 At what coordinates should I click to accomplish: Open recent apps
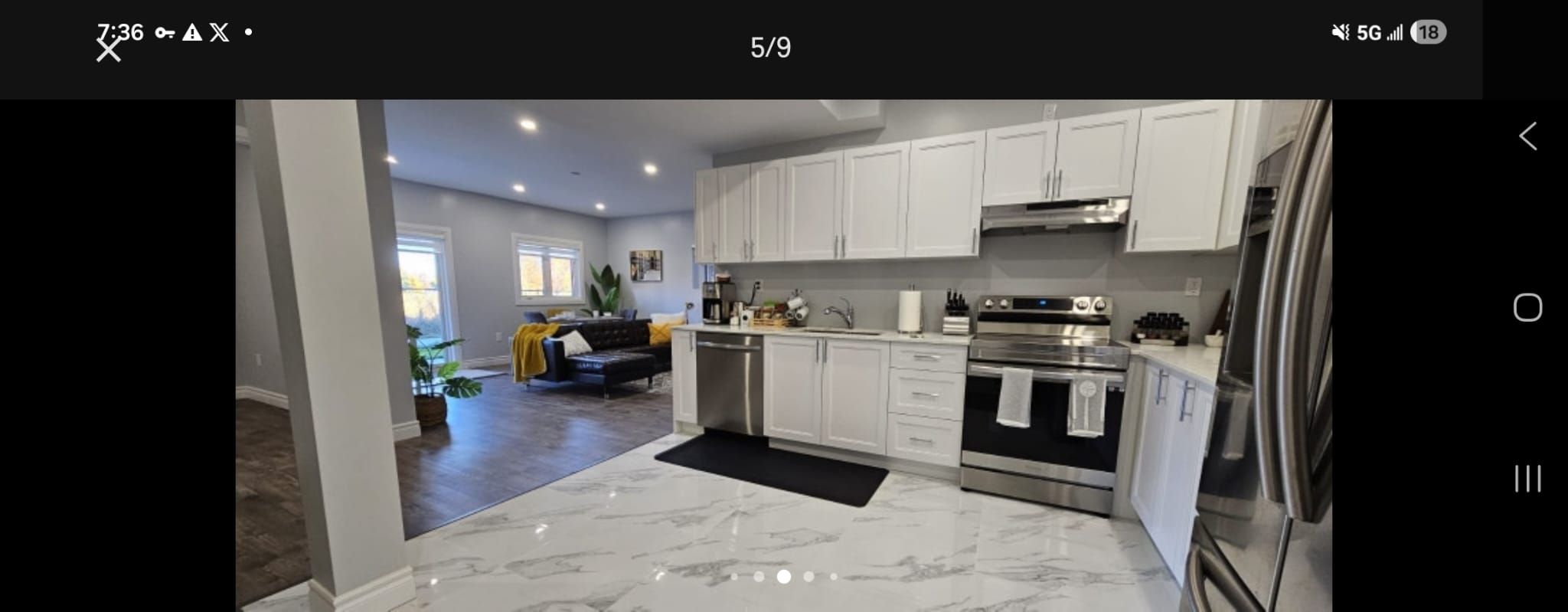(1527, 478)
